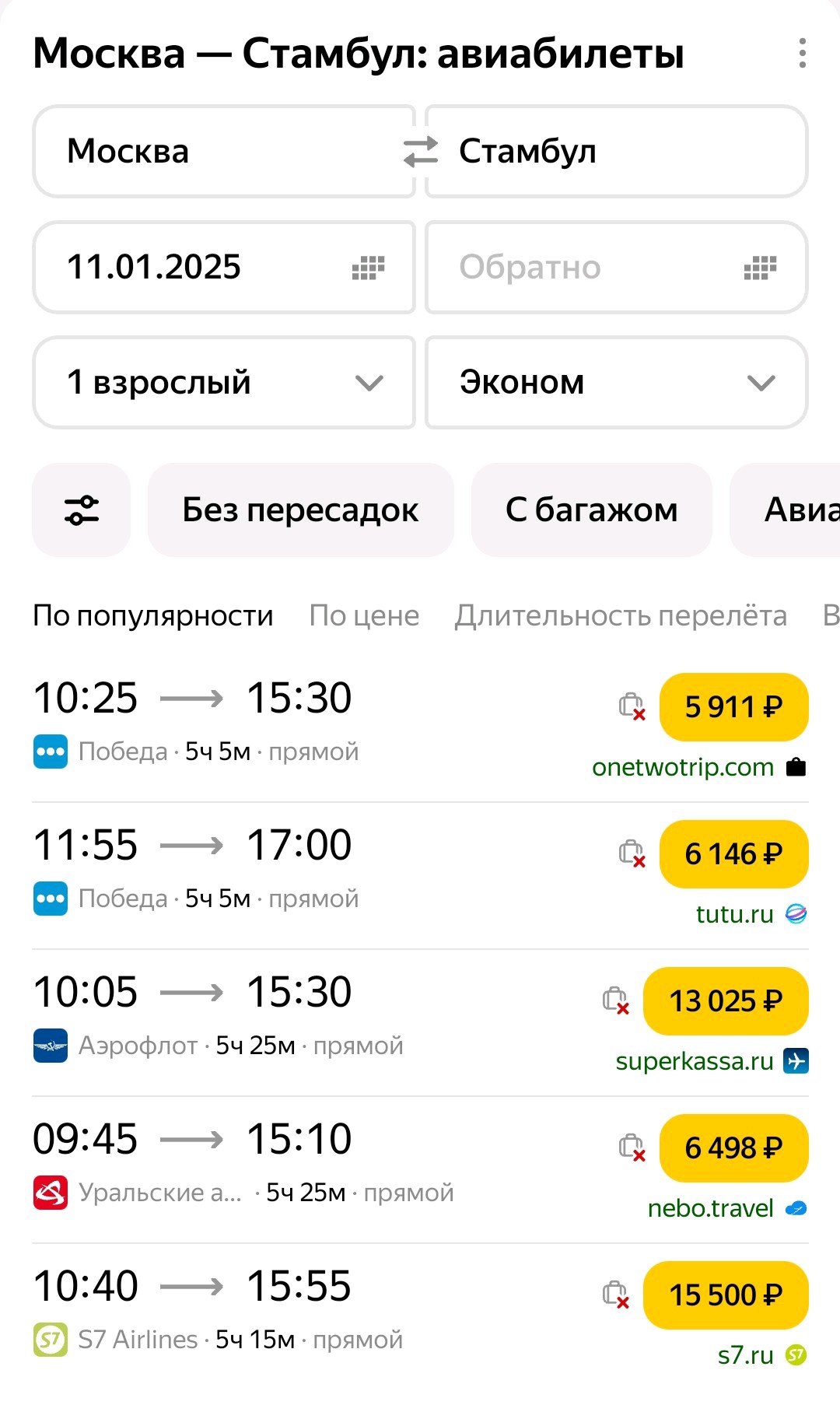
Task: Apply the С багажом filter chip
Action: point(592,510)
